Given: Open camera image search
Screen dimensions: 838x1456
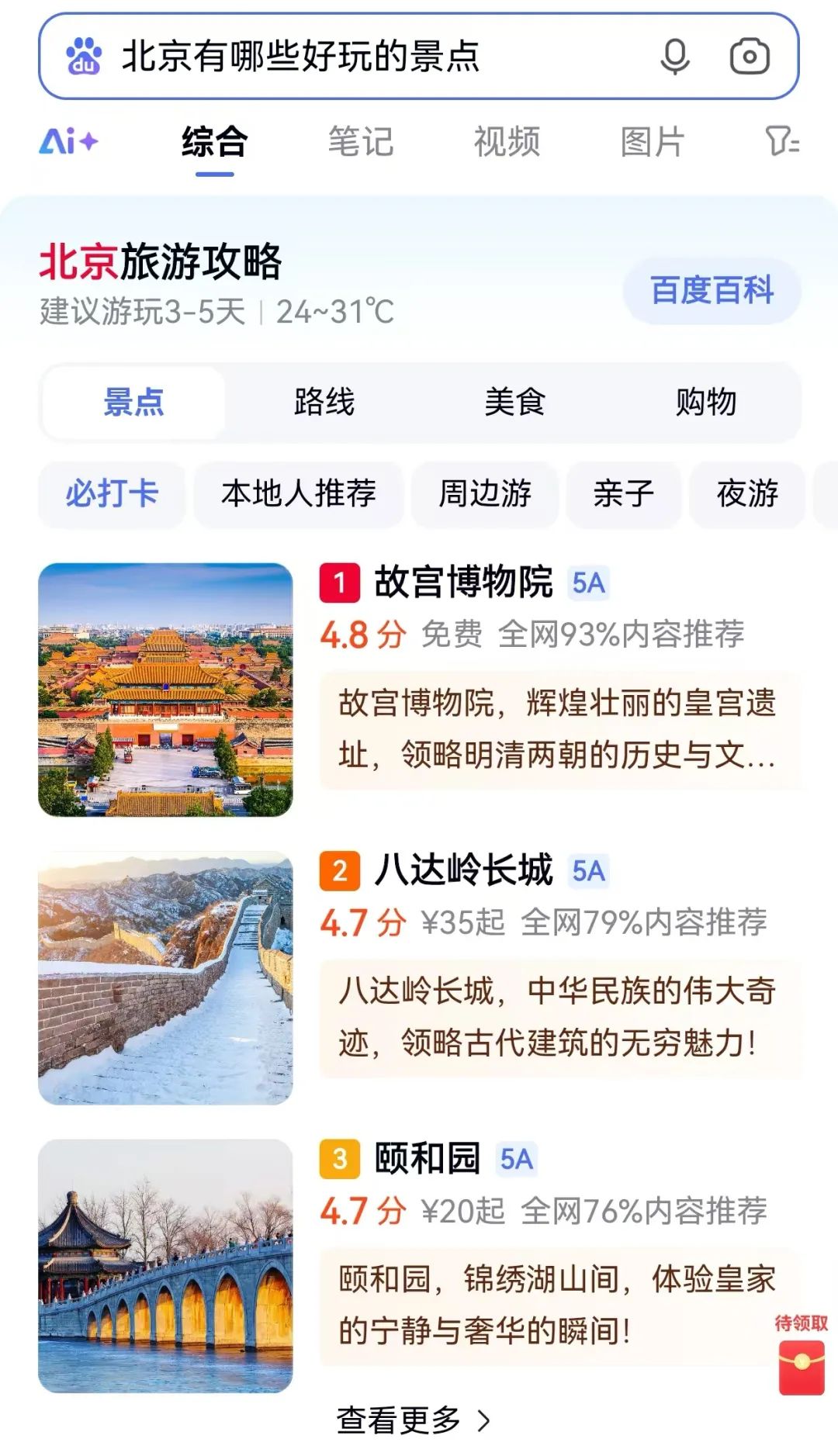Looking at the screenshot, I should [750, 57].
